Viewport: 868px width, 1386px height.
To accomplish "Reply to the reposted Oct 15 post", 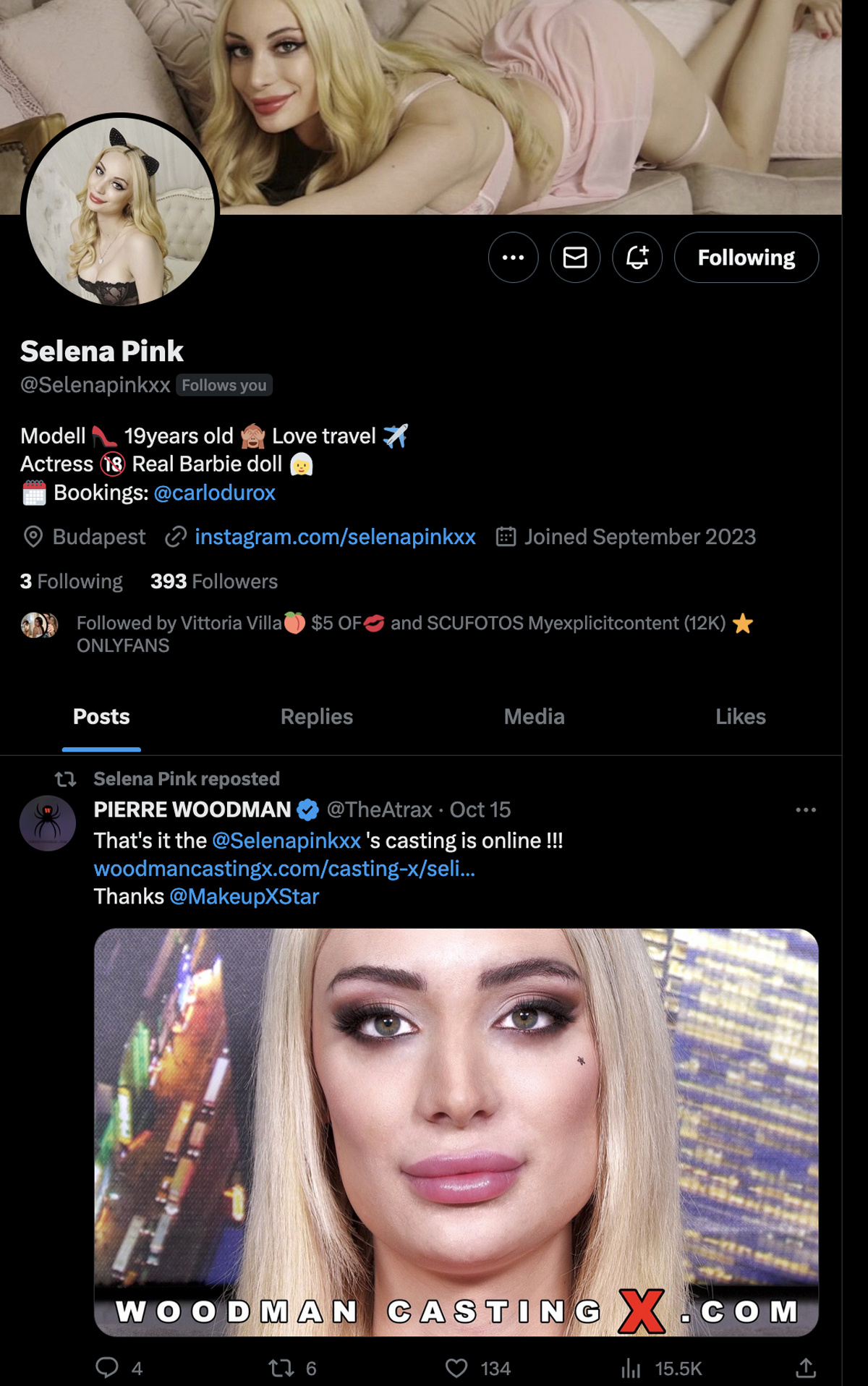I will [x=107, y=1367].
